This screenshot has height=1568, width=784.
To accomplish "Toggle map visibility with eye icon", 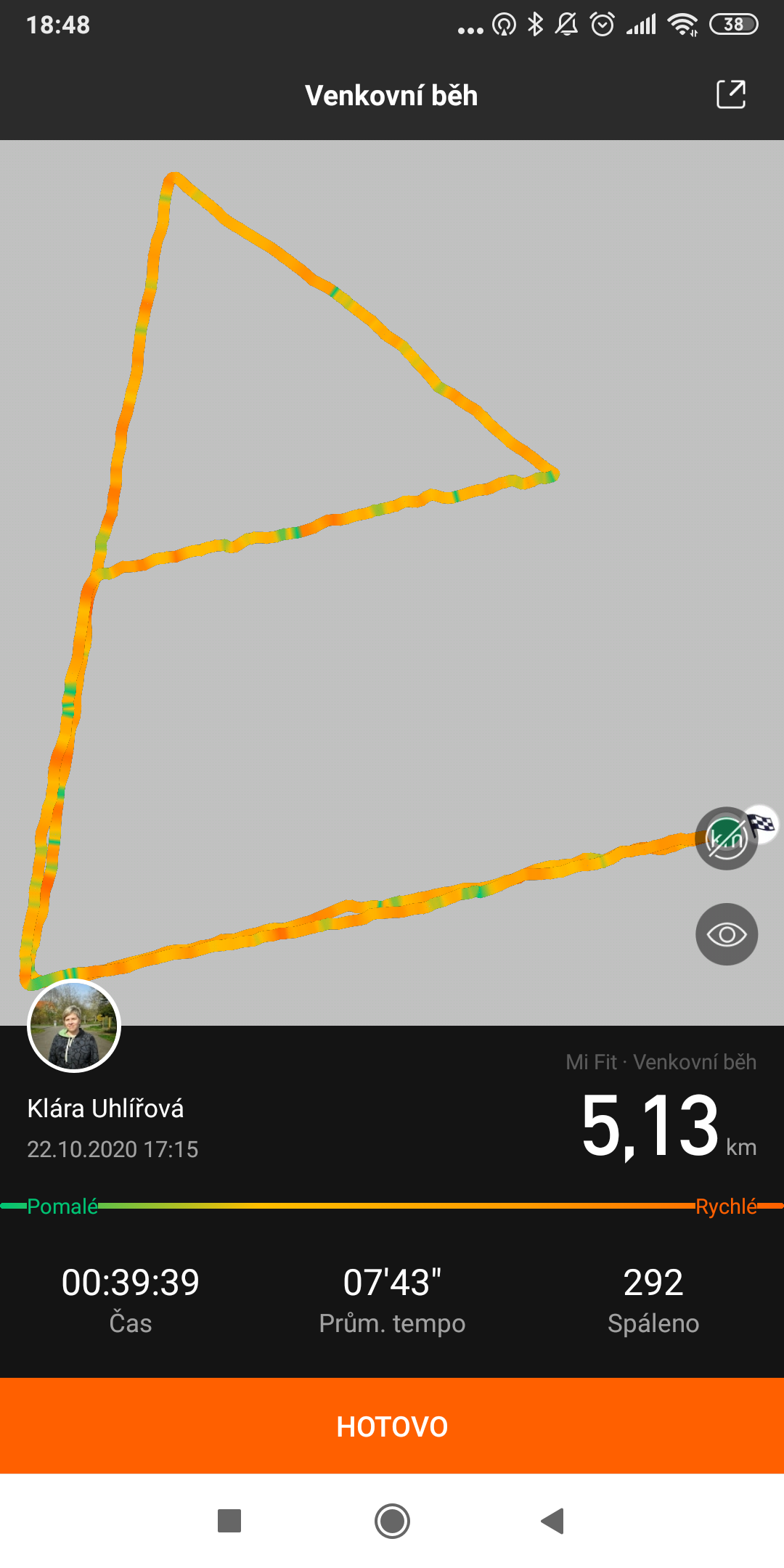I will click(x=727, y=934).
